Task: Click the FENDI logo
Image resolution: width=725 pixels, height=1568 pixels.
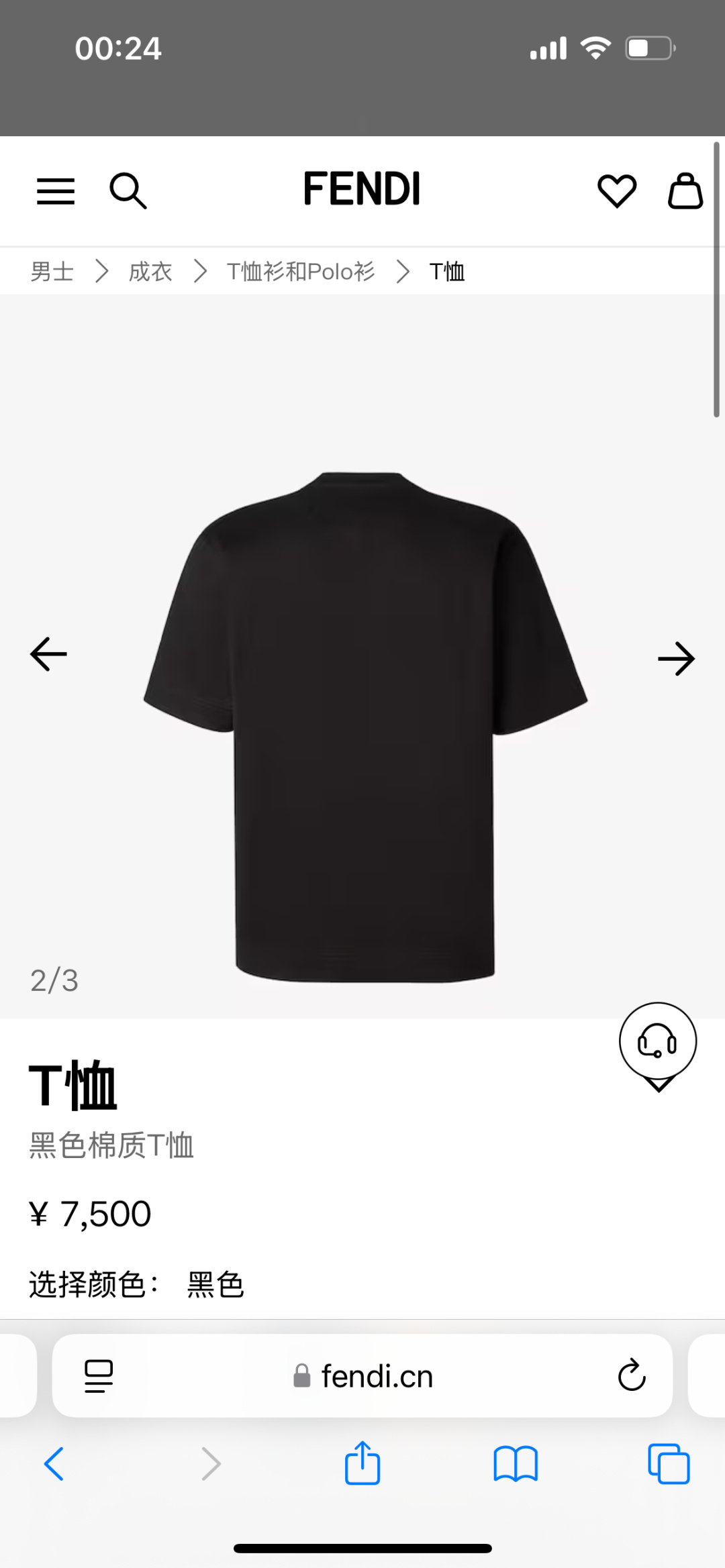Action: click(x=362, y=189)
